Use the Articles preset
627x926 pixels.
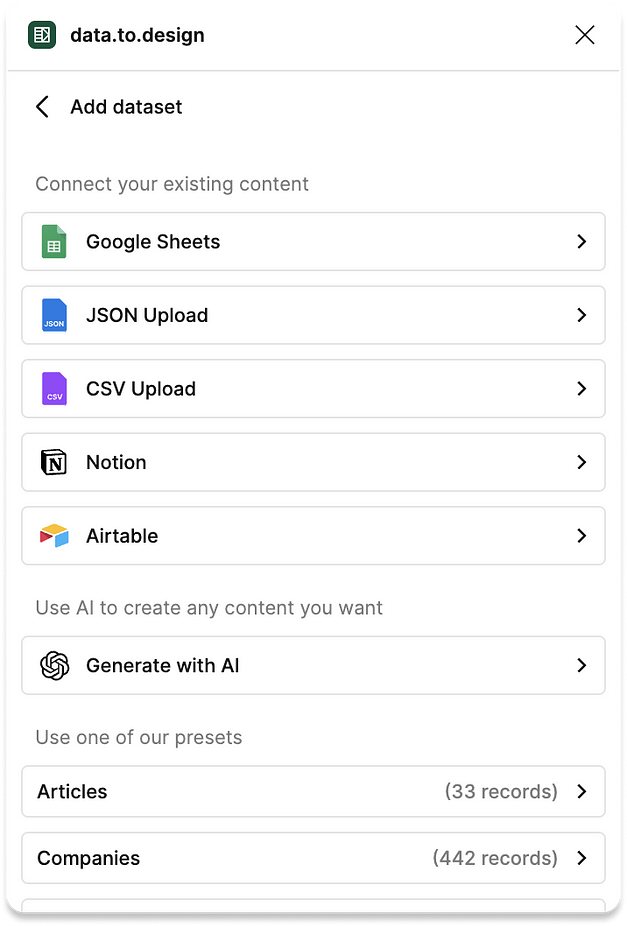313,792
